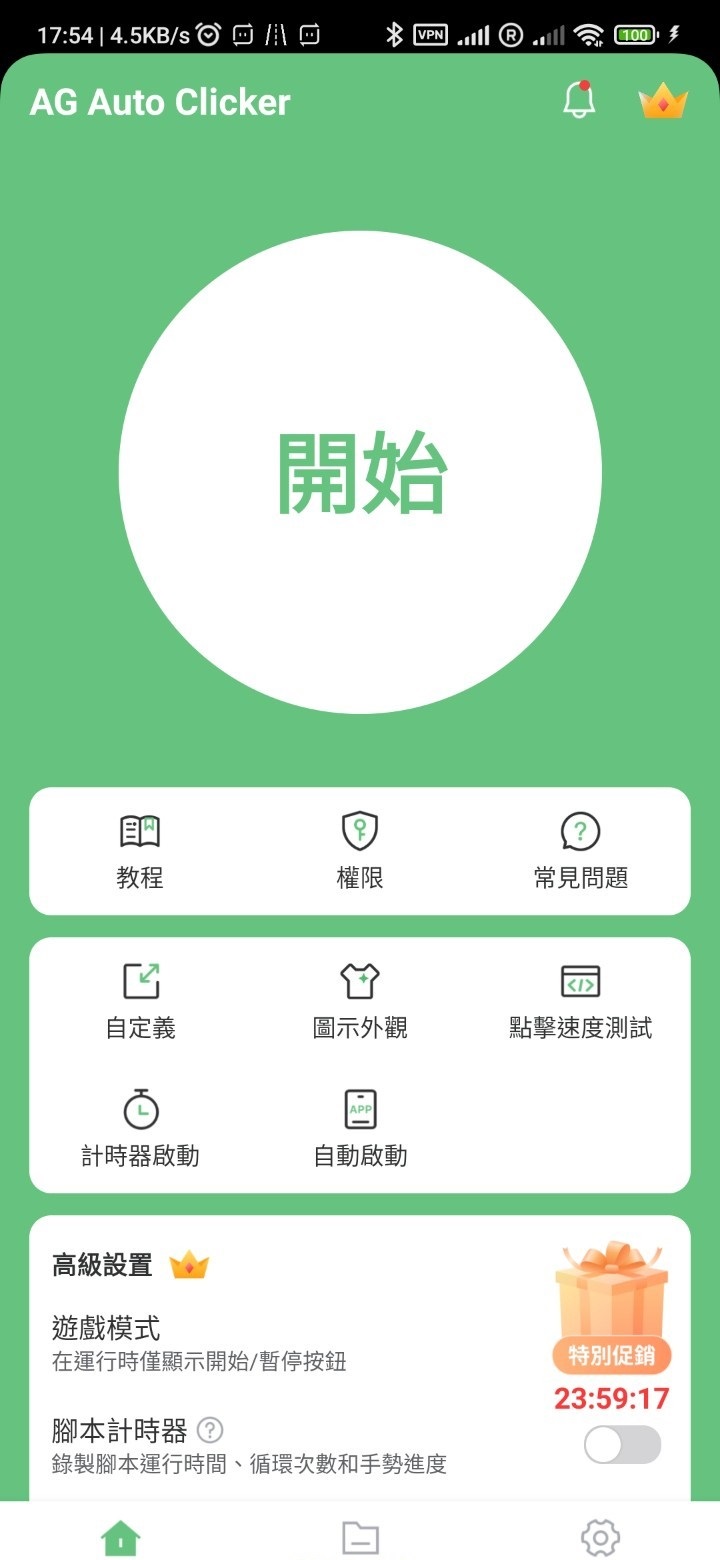This screenshot has width=720, height=1560.
Task: Launch 點擊速度測試 click speed test
Action: coord(580,1000)
